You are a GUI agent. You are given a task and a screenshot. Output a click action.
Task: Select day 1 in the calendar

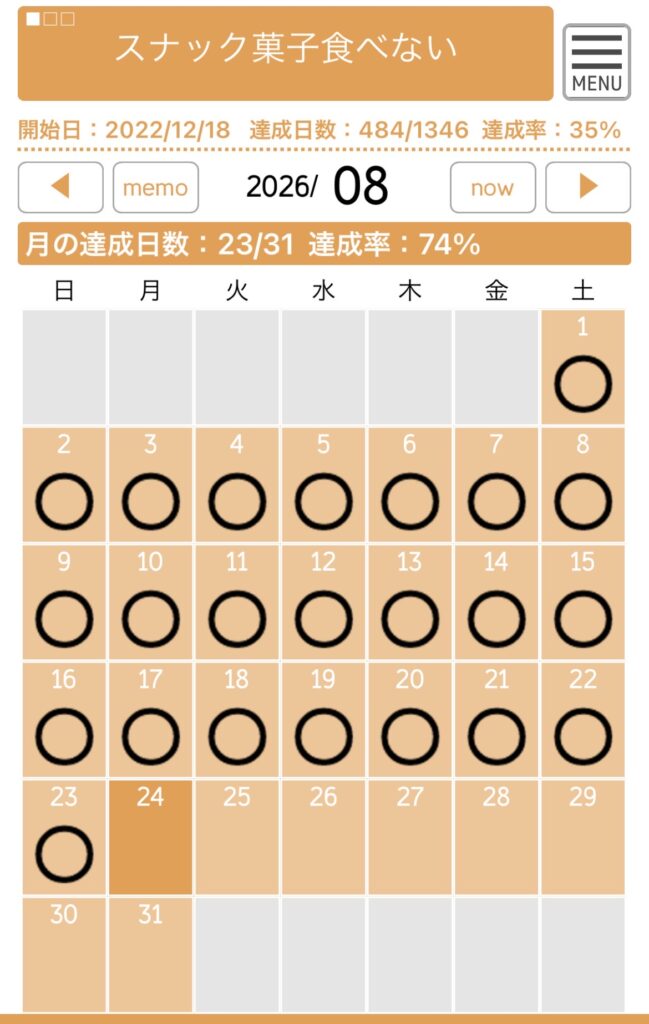click(583, 367)
